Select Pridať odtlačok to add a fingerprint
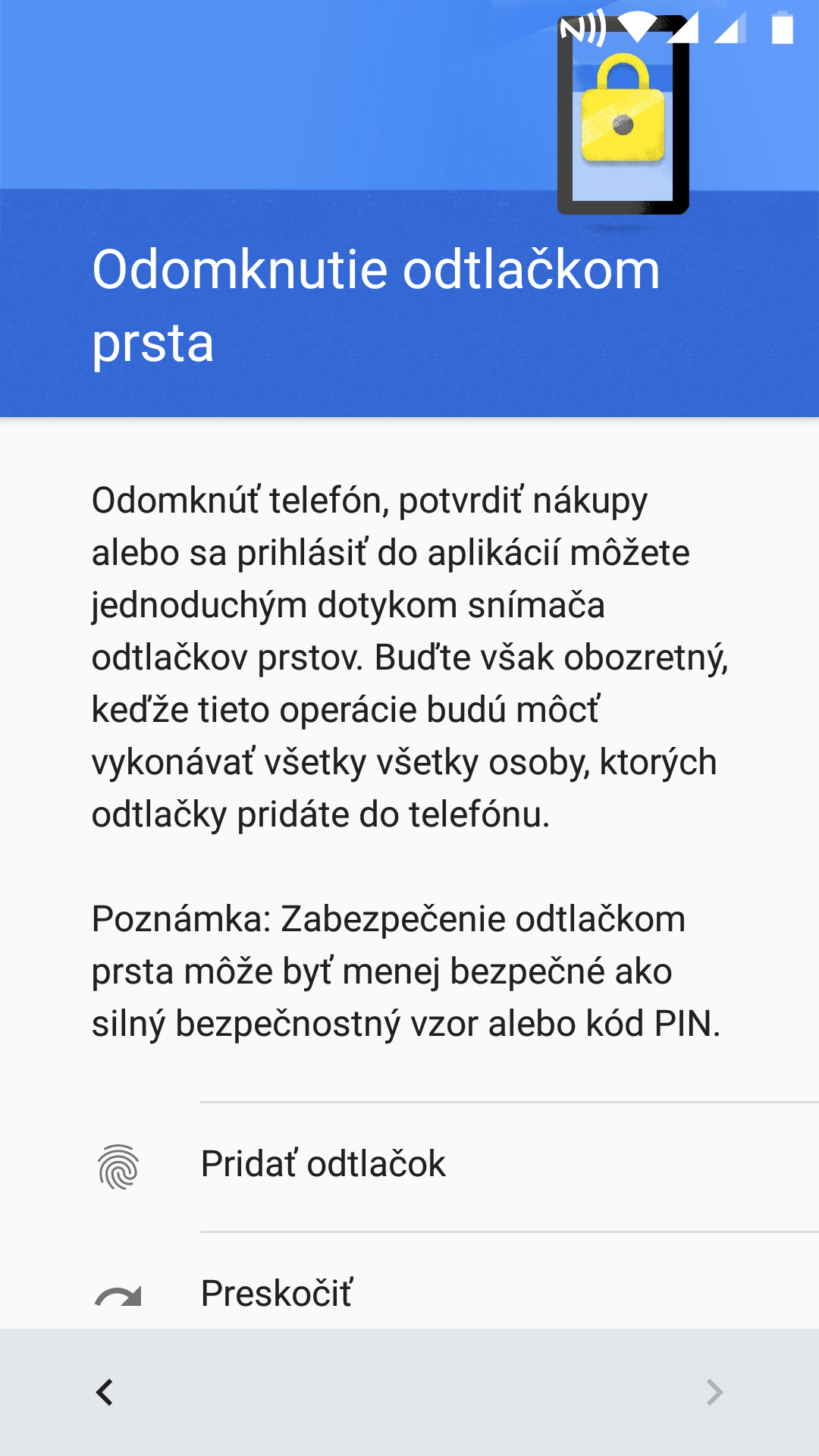Viewport: 819px width, 1456px height. (x=409, y=1166)
